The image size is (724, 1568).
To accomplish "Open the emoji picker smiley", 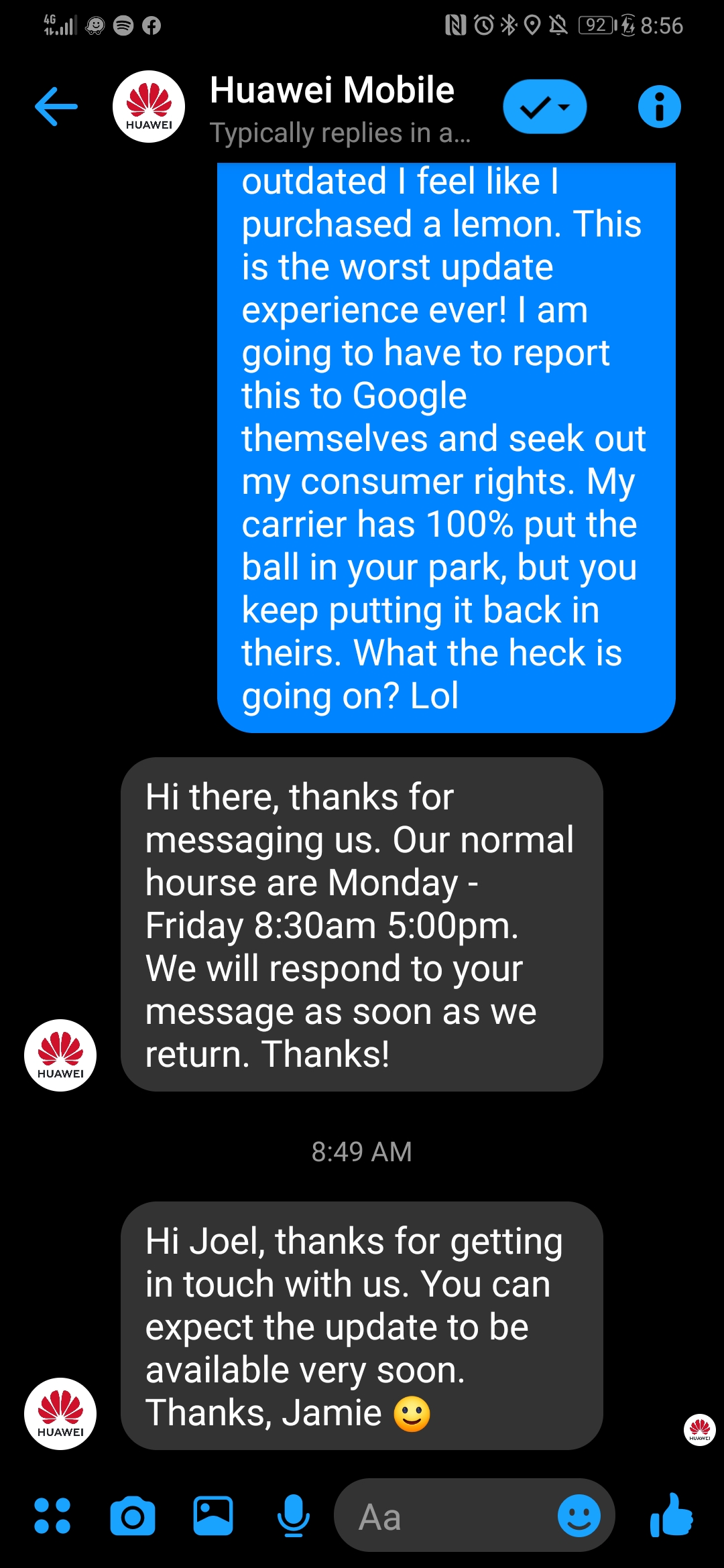I will coord(579,1516).
